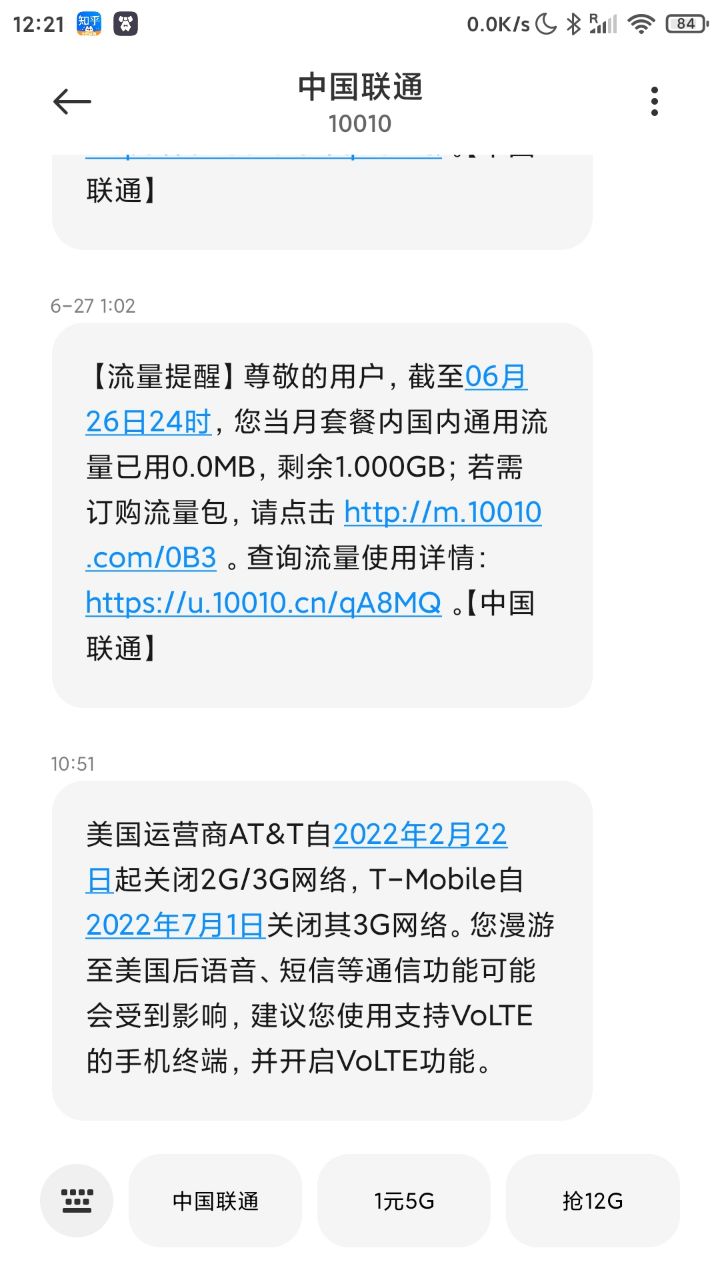720x1280 pixels.
Task: Tap the 06月26日24时 date link
Action: point(148,423)
